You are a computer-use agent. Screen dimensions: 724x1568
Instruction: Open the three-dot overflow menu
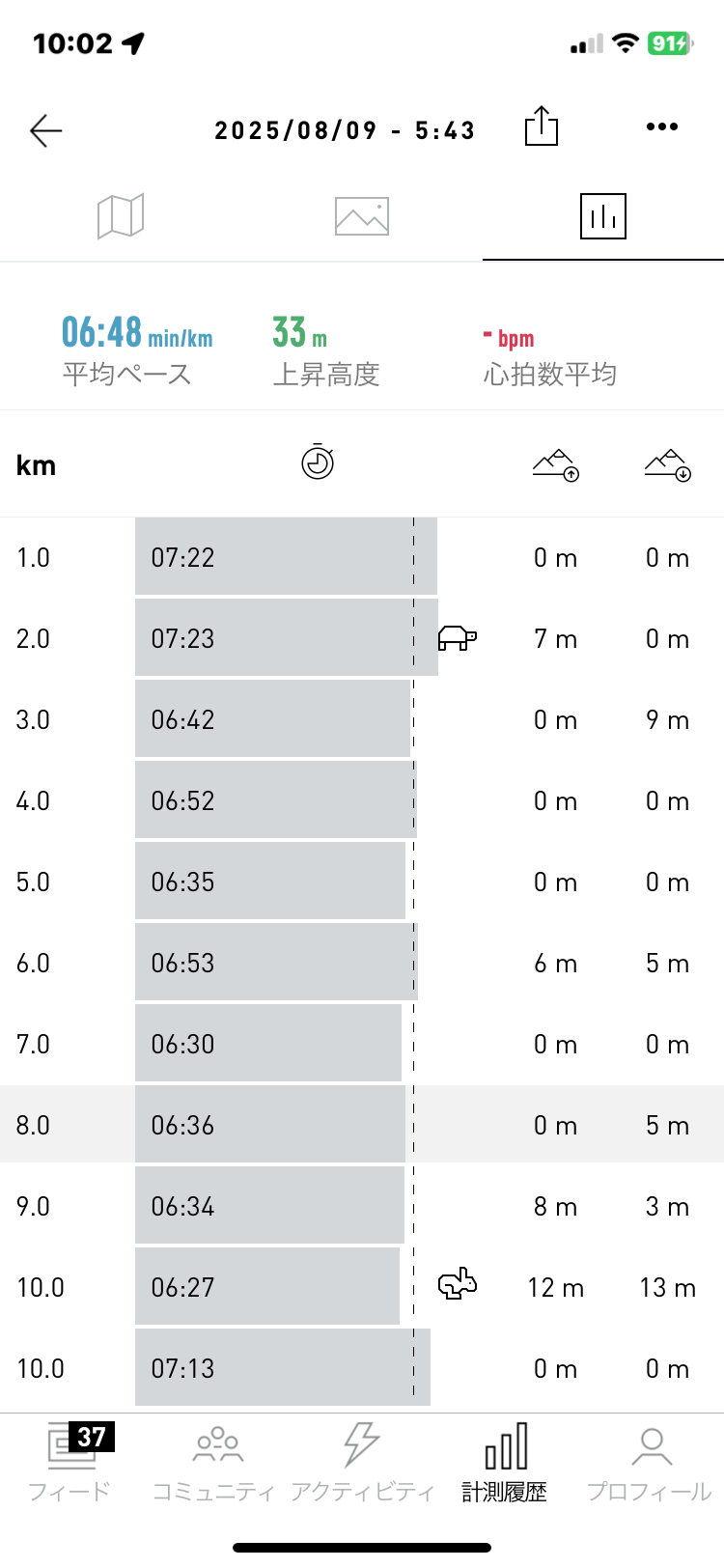(x=662, y=126)
